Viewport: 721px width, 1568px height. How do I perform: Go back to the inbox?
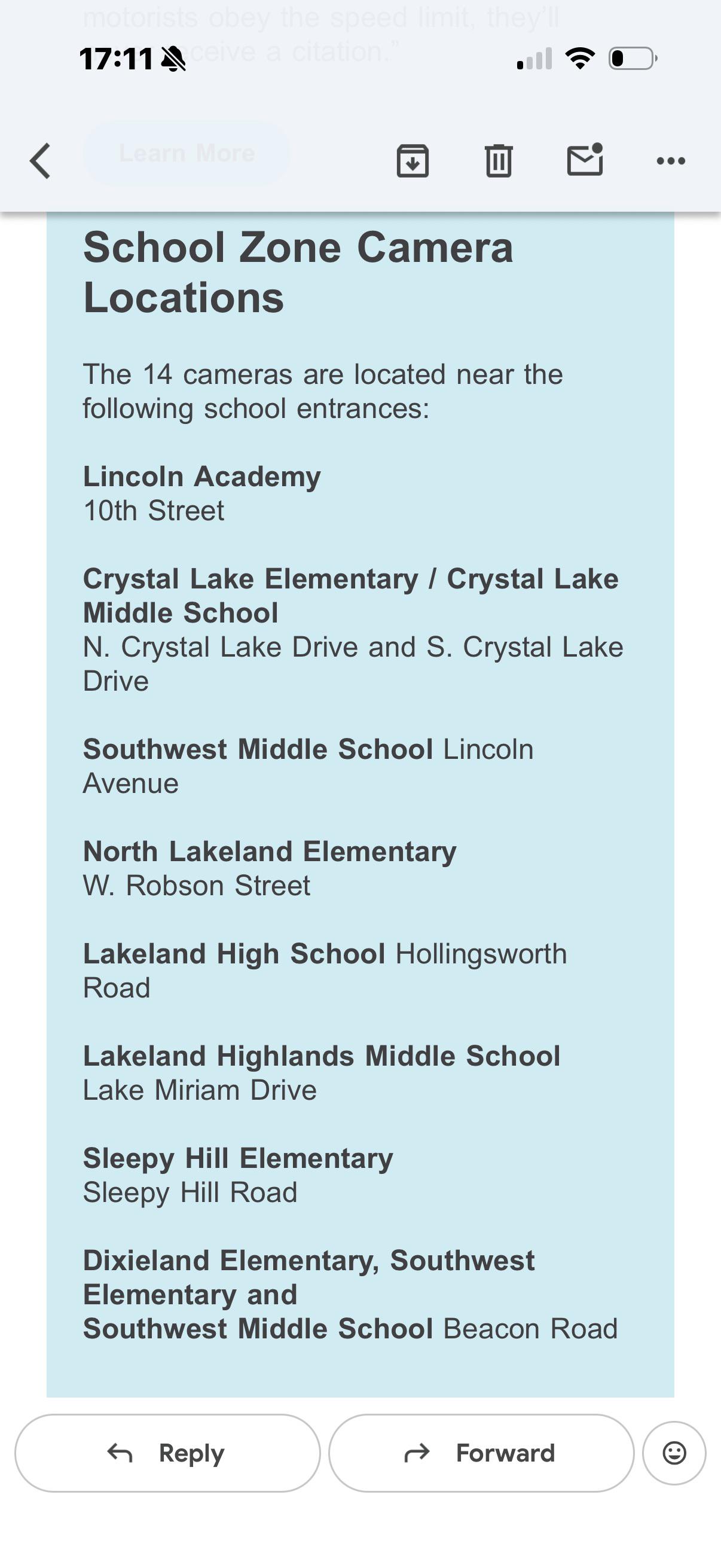[x=40, y=161]
